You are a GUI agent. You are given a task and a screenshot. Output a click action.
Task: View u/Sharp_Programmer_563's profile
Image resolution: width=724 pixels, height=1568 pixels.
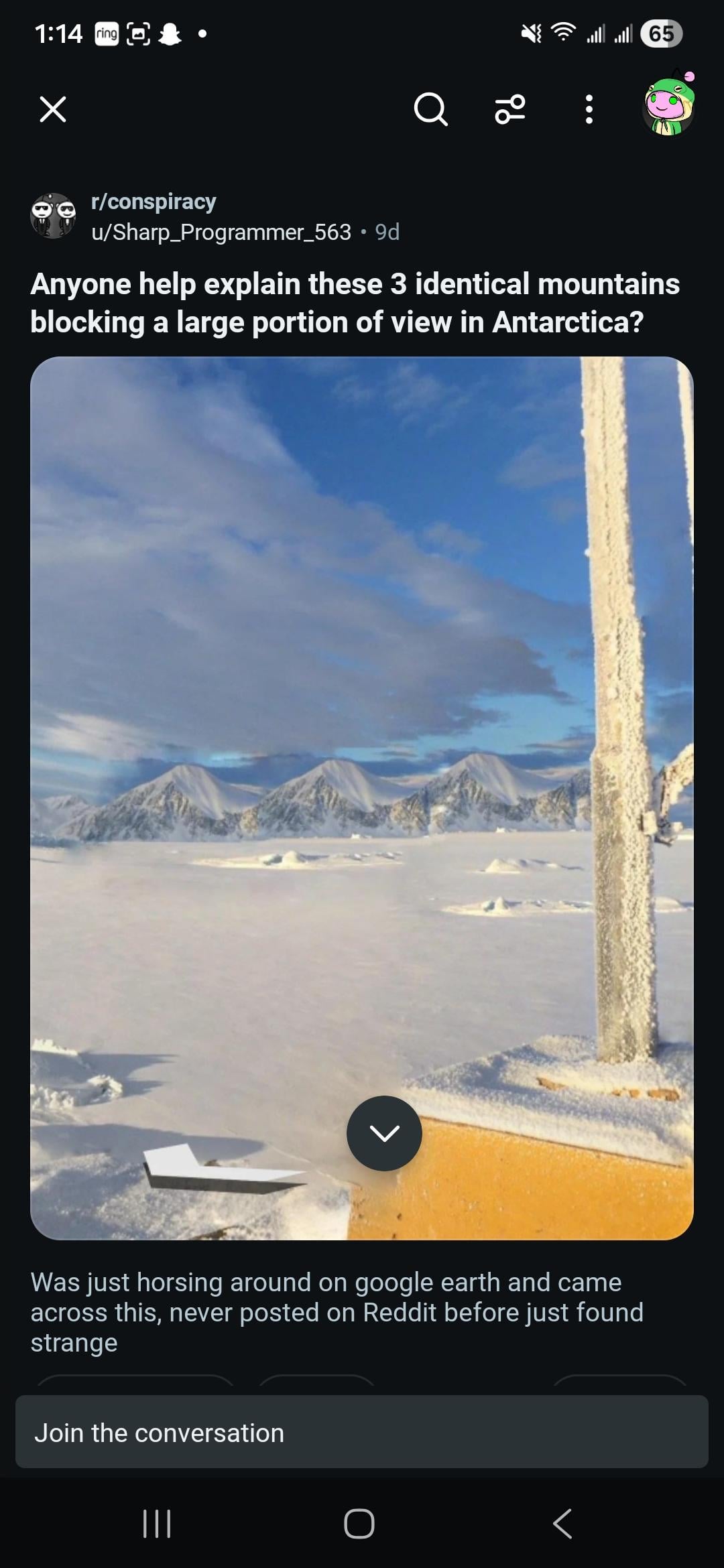click(x=221, y=232)
